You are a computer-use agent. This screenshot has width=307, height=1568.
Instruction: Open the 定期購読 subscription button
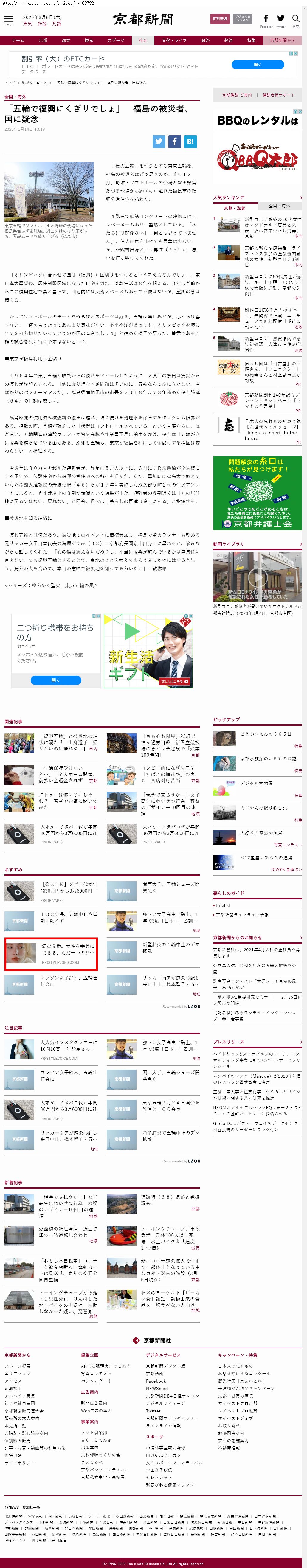tap(219, 19)
